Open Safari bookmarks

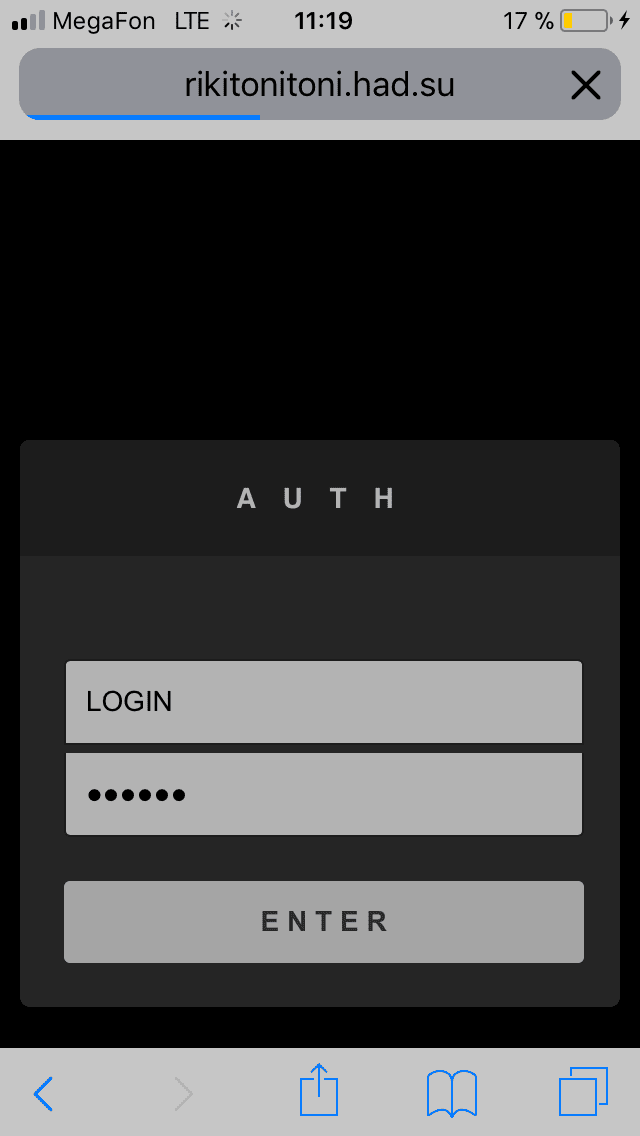point(451,1093)
